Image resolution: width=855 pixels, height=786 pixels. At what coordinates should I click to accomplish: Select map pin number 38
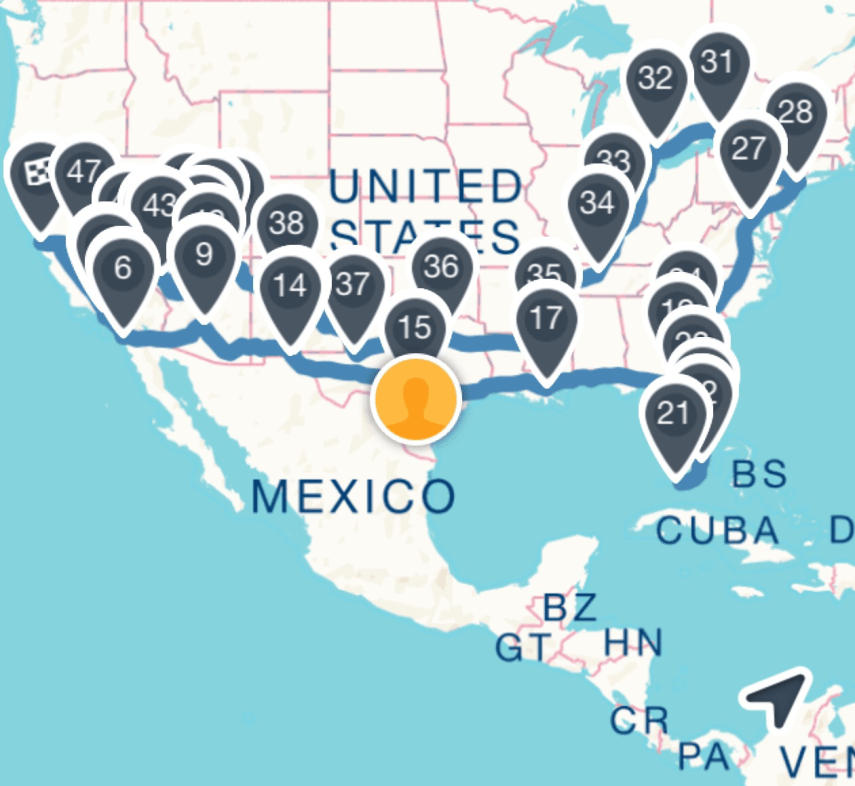pos(286,221)
